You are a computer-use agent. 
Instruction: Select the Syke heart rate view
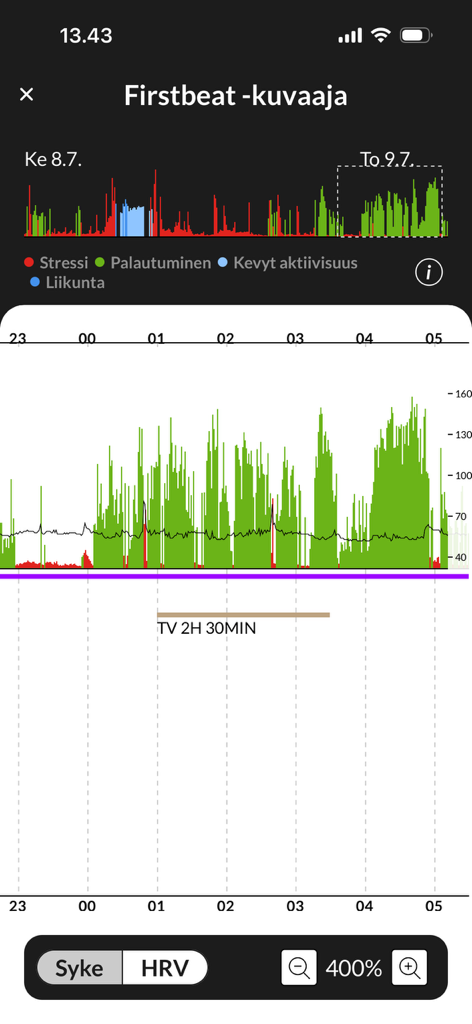point(80,968)
